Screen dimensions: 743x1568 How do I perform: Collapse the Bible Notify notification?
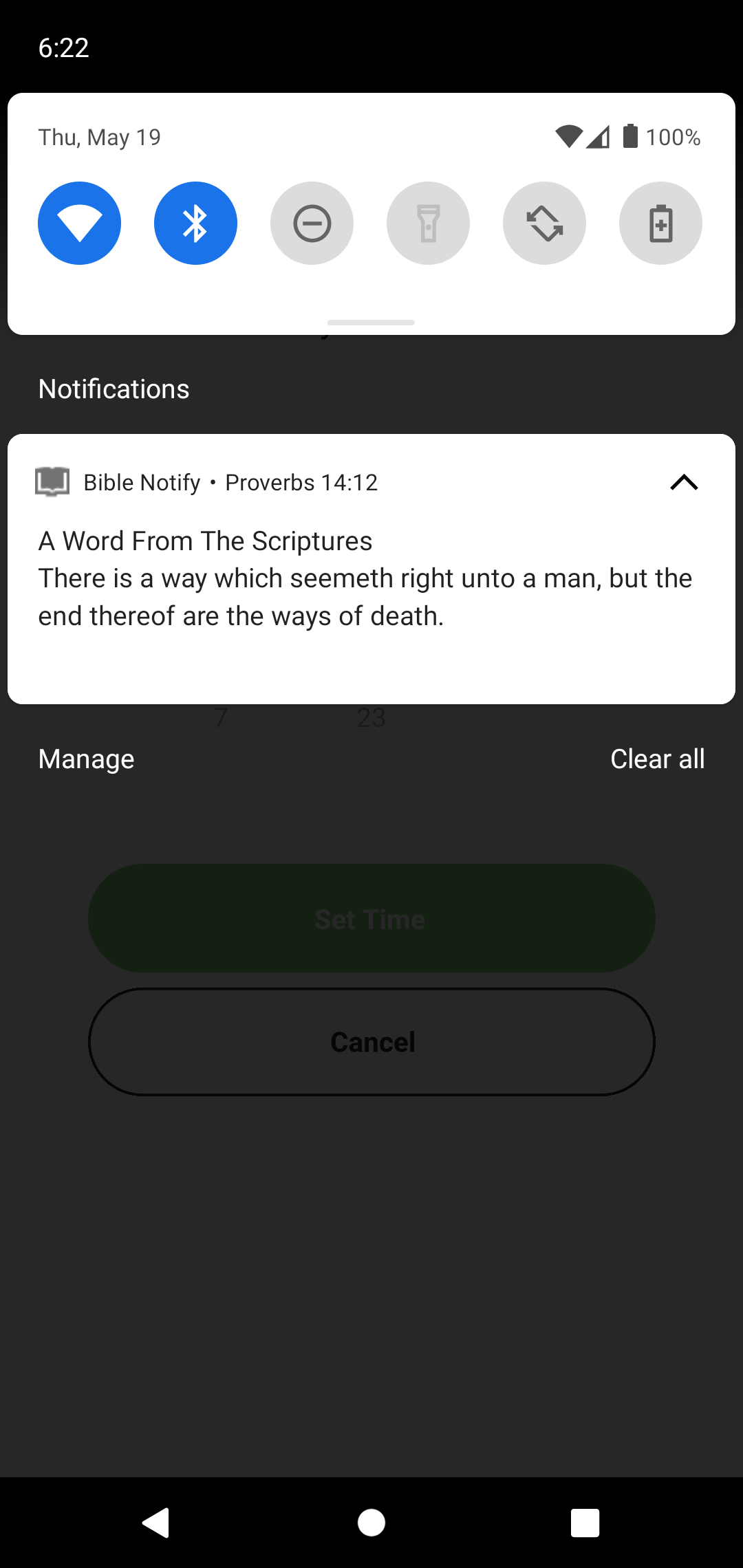[x=684, y=483]
